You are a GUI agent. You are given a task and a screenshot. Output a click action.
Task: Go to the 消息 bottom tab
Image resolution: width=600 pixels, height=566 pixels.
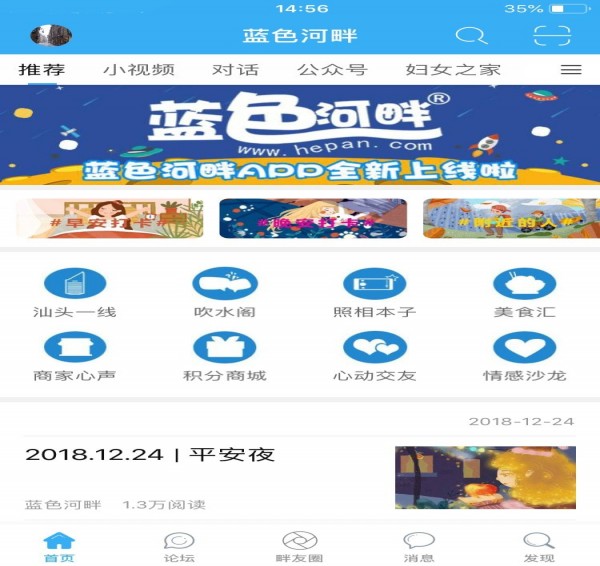click(419, 547)
